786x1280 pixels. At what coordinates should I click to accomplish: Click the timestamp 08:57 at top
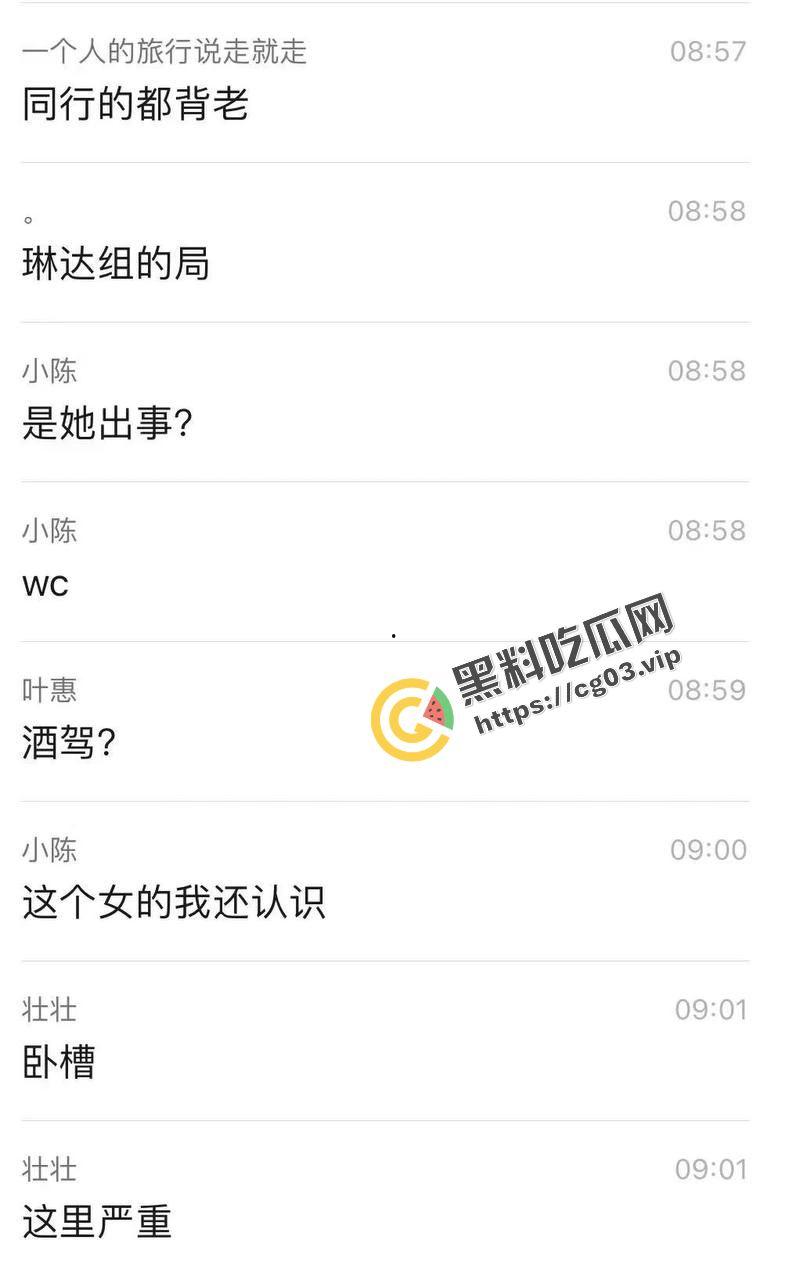(708, 50)
